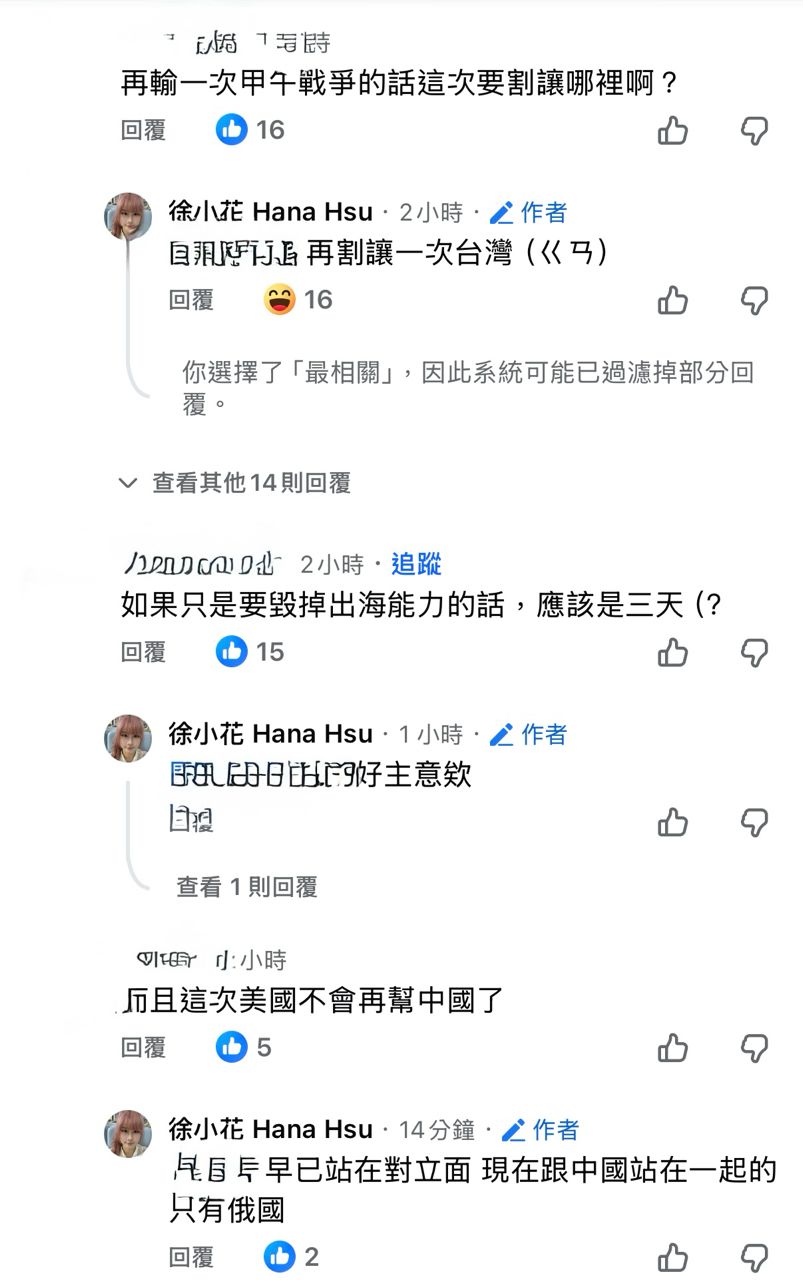Reply to Hana Hsu's 只有俄國 comment
This screenshot has height=1280, width=803.
click(x=191, y=1257)
